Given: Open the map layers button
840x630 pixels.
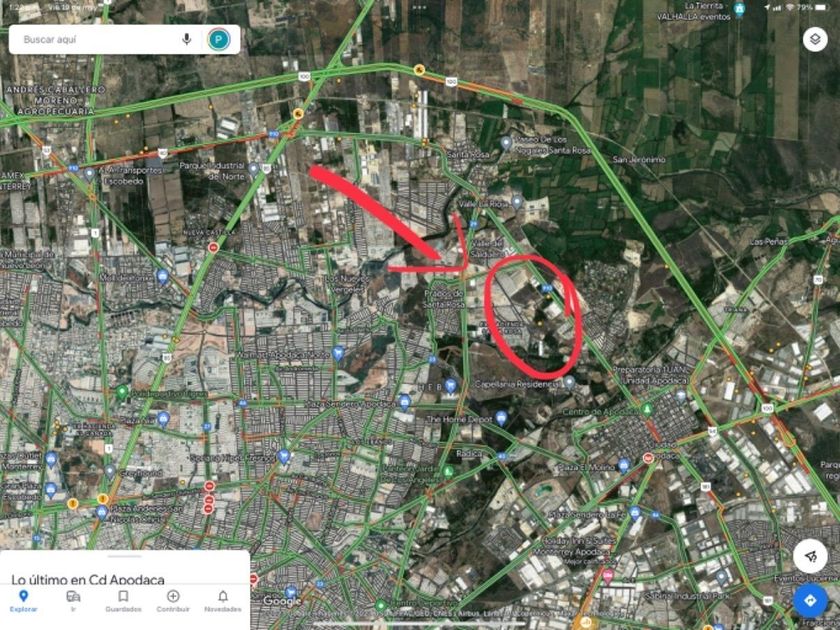Looking at the screenshot, I should click(x=815, y=39).
